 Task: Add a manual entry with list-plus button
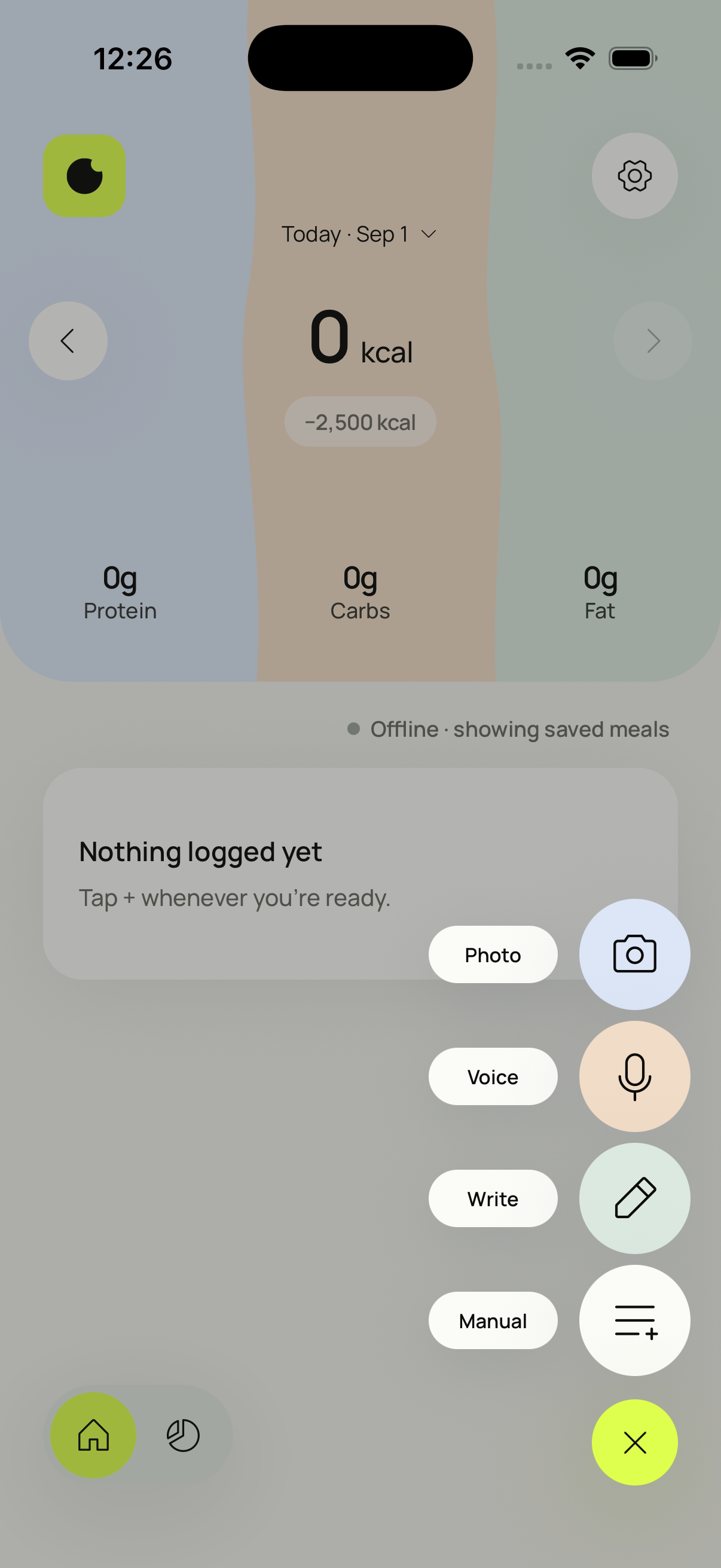(x=634, y=1320)
